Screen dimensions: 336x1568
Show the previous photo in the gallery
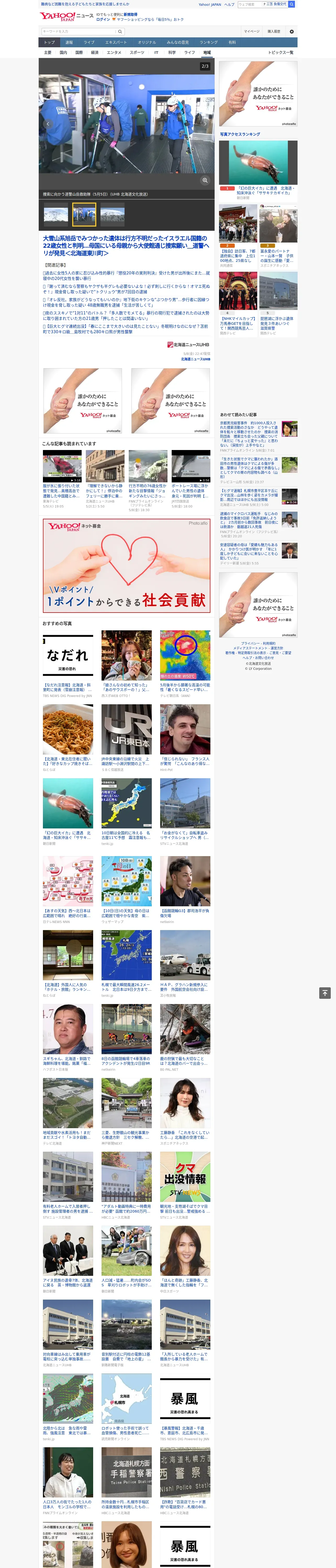(48, 124)
